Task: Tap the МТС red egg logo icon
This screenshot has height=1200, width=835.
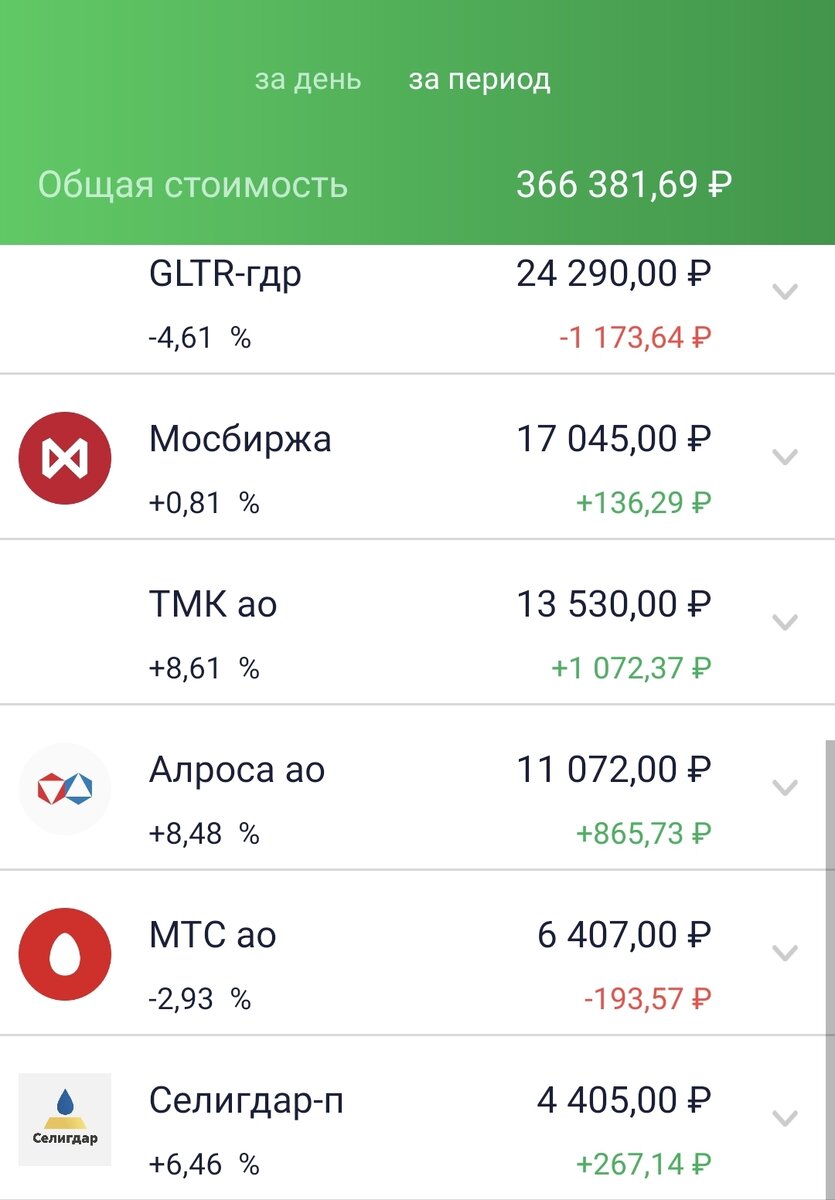Action: tap(63, 953)
